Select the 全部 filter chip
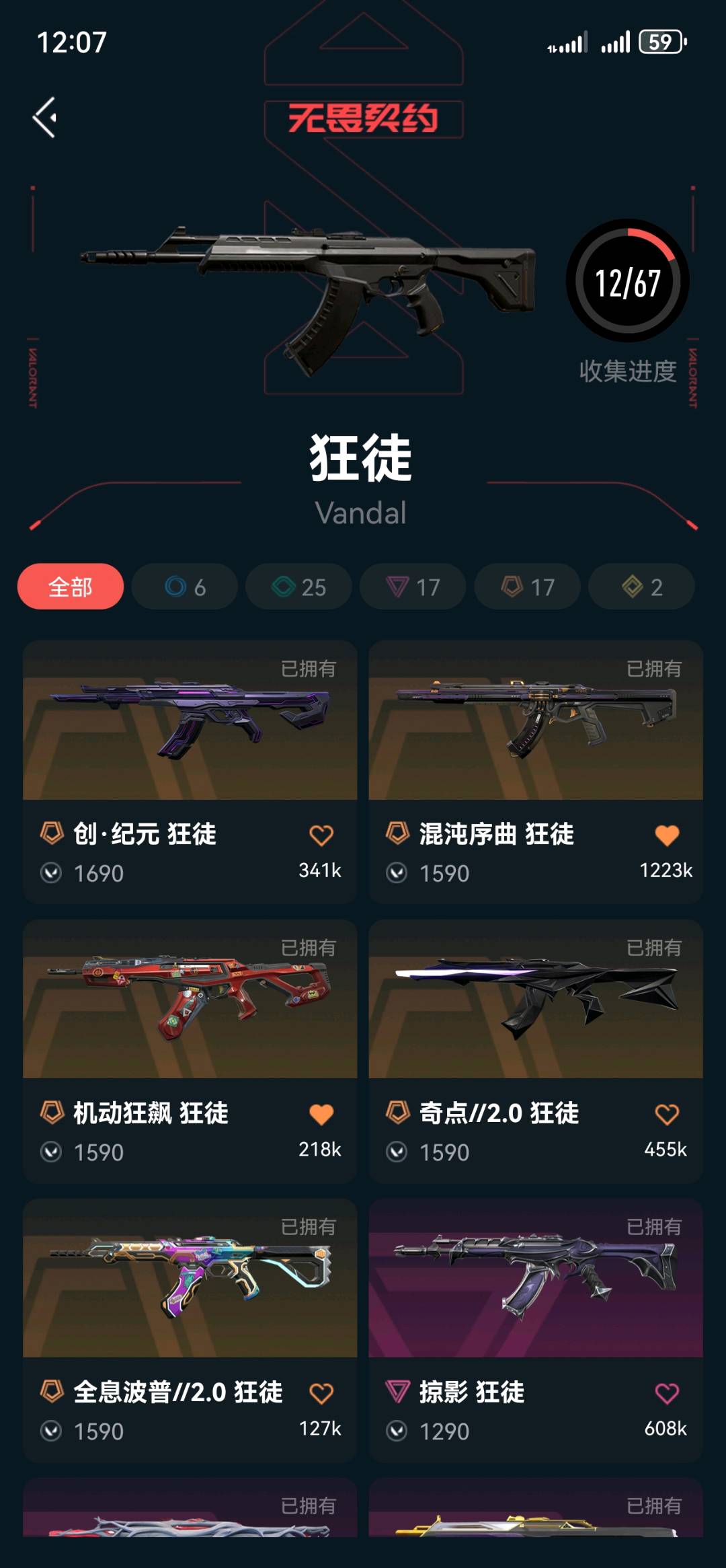The width and height of the screenshot is (726, 1568). tap(71, 587)
